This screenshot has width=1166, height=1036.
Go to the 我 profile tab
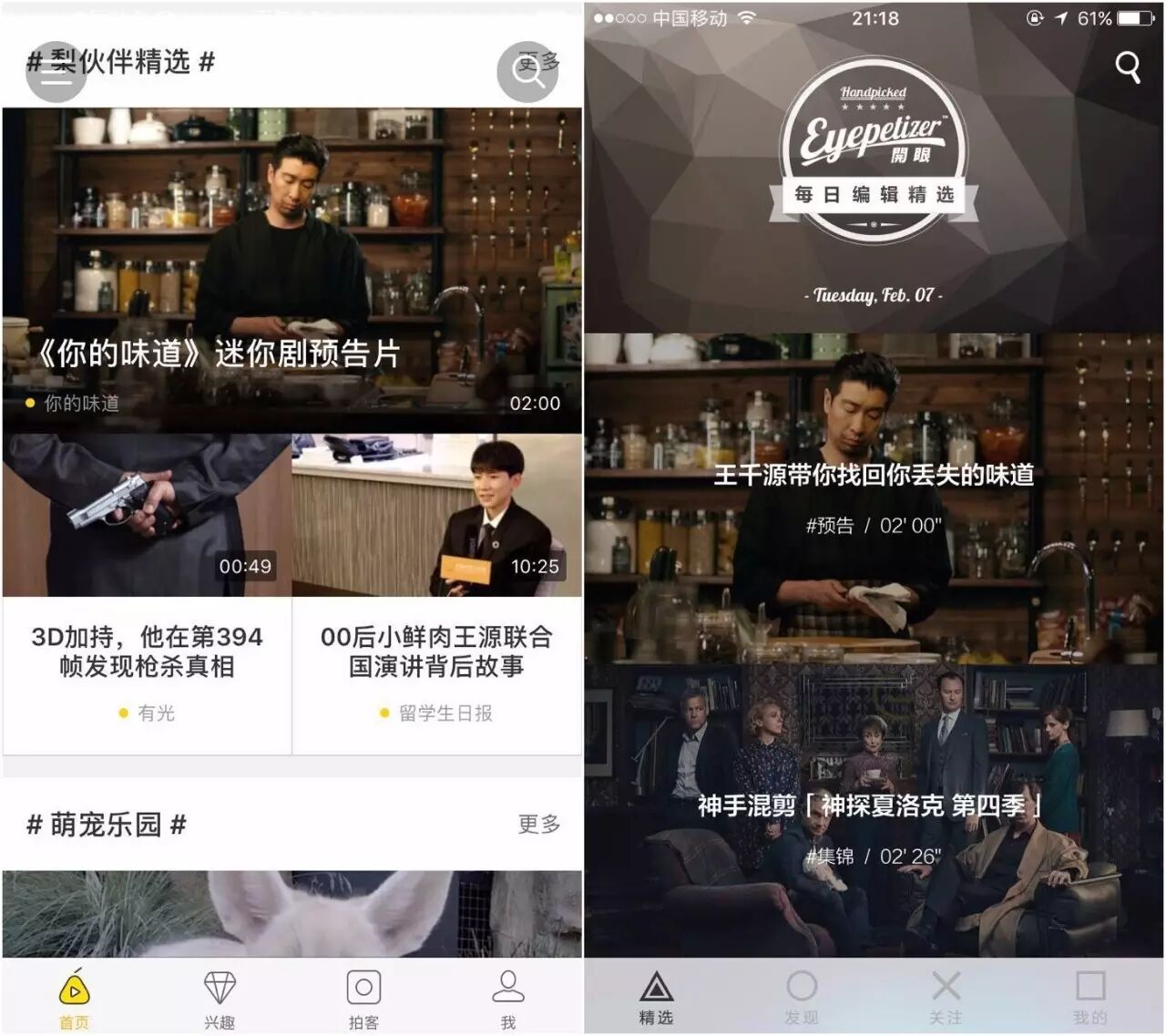click(508, 999)
